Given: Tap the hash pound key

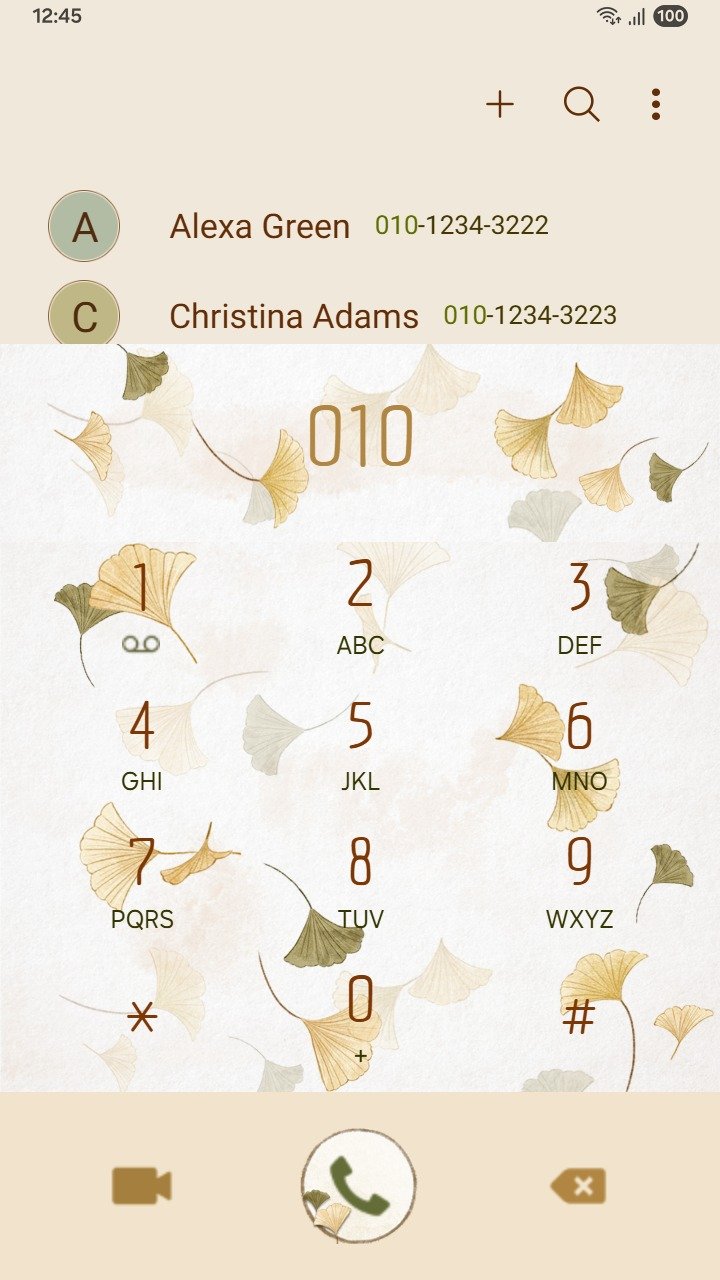Looking at the screenshot, I should tap(579, 1018).
